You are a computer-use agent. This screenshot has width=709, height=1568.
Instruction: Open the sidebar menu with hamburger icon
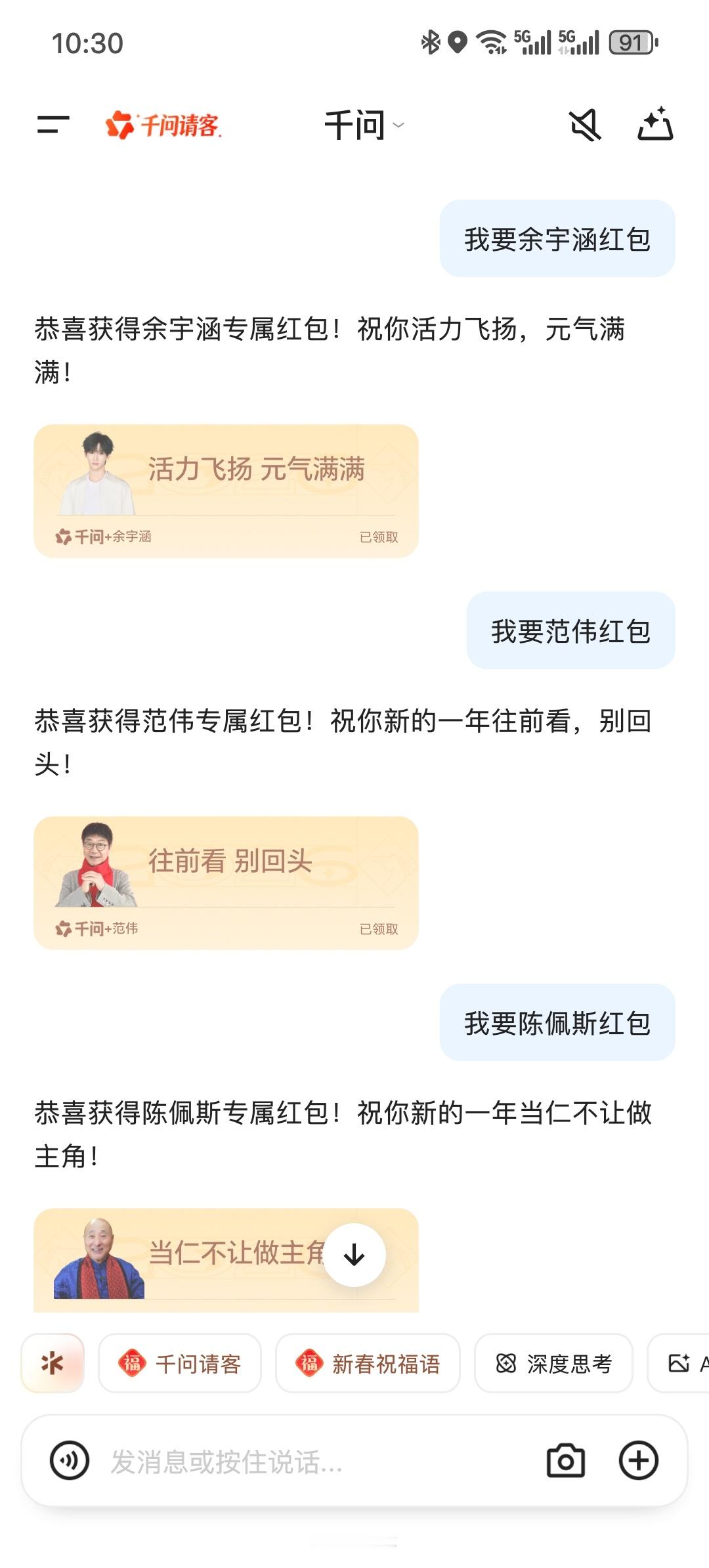point(53,125)
